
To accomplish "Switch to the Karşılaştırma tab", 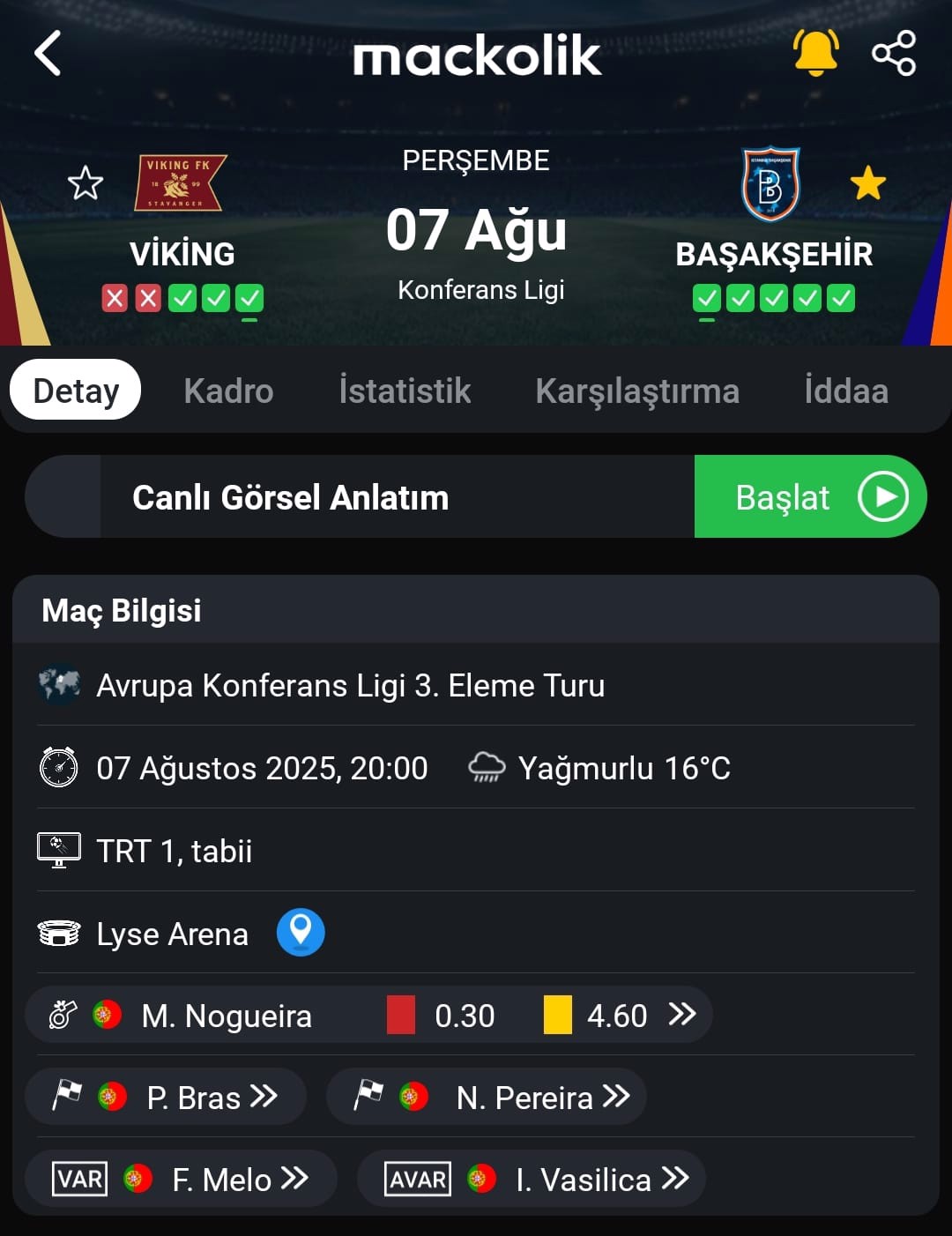I will [636, 391].
